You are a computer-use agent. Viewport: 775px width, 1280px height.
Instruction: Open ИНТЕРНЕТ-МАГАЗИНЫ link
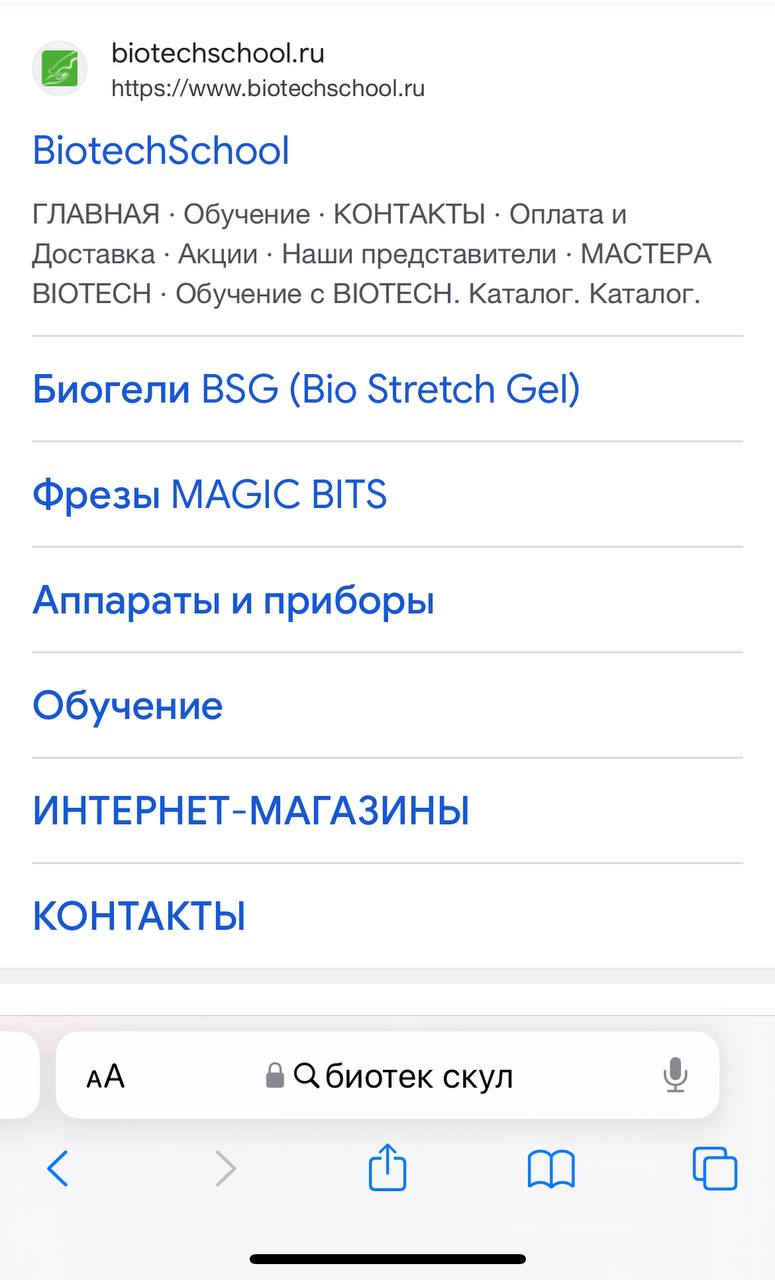[x=251, y=811]
